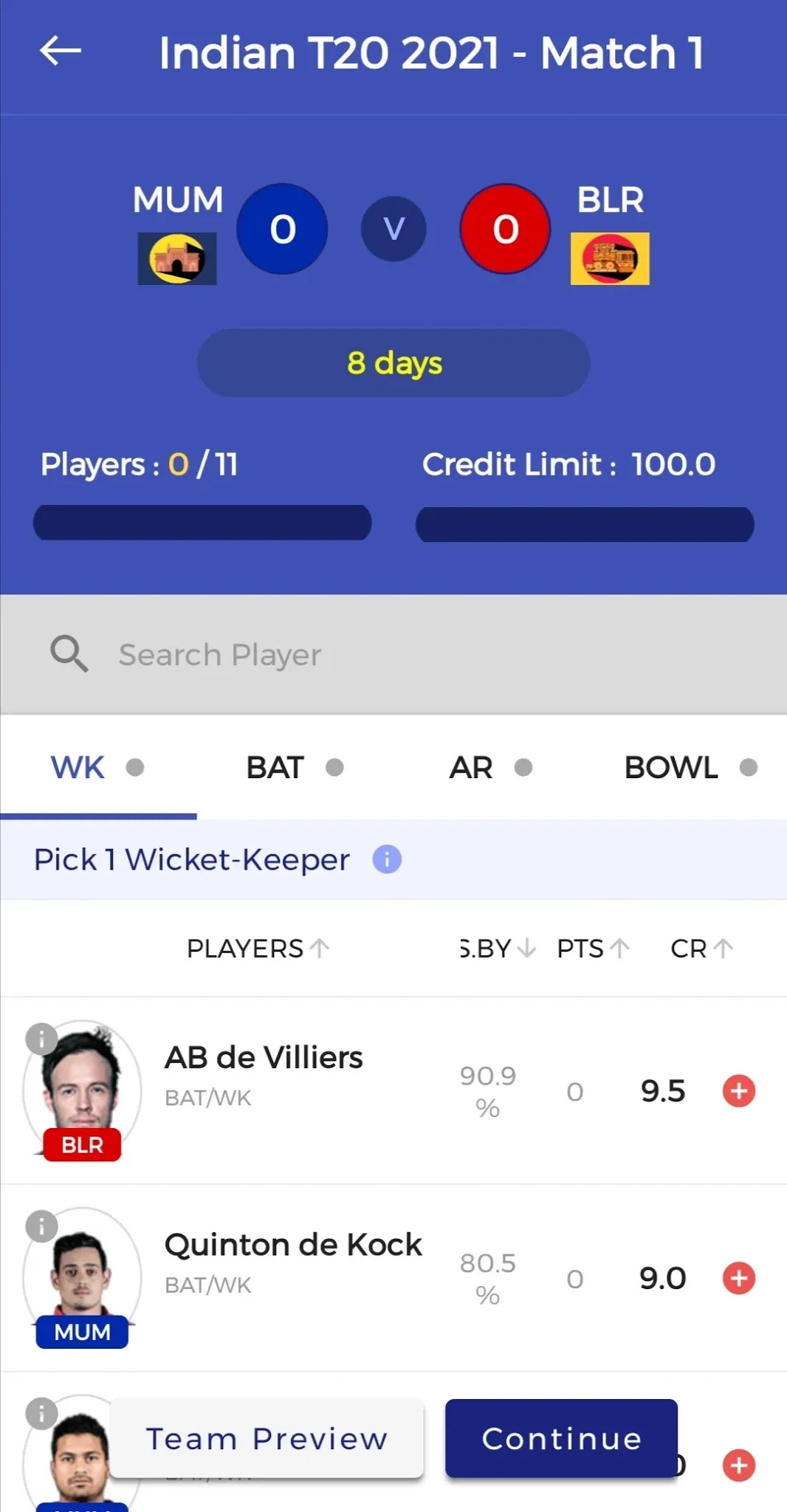Switch to the BAT tab
787x1512 pixels.
coord(294,768)
